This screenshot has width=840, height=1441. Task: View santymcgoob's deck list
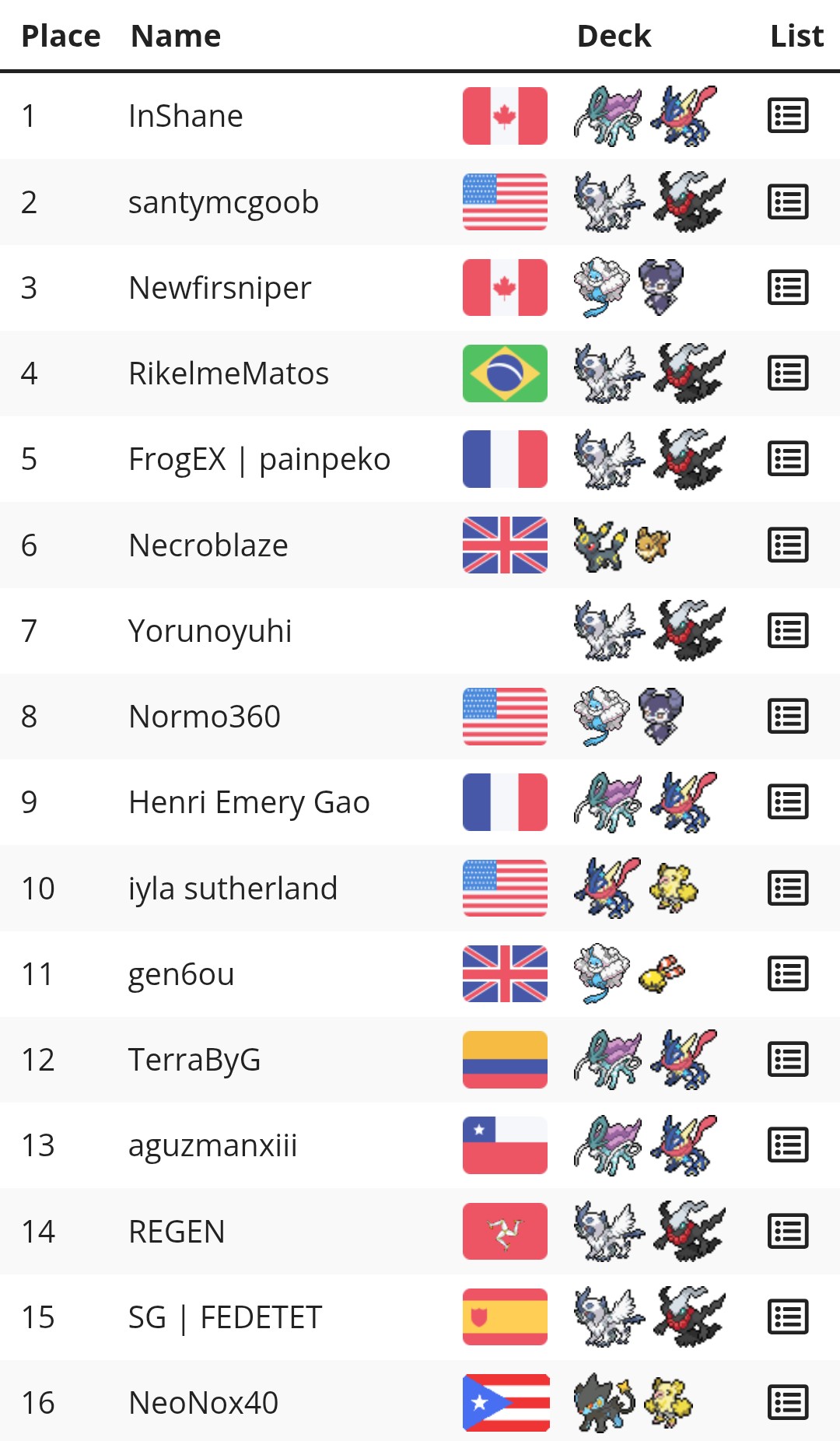(788, 202)
